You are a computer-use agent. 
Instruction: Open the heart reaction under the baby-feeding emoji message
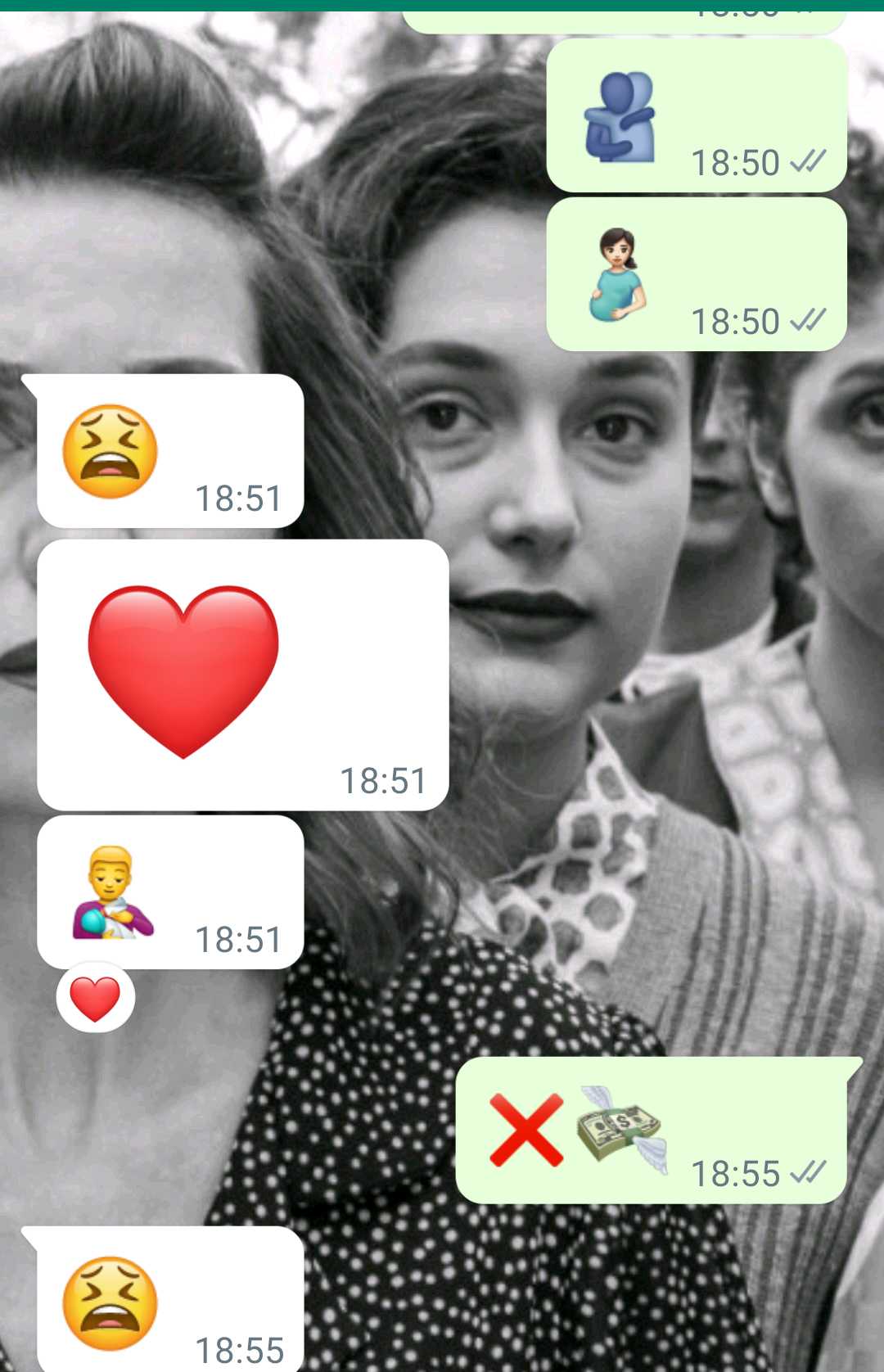pos(96,999)
